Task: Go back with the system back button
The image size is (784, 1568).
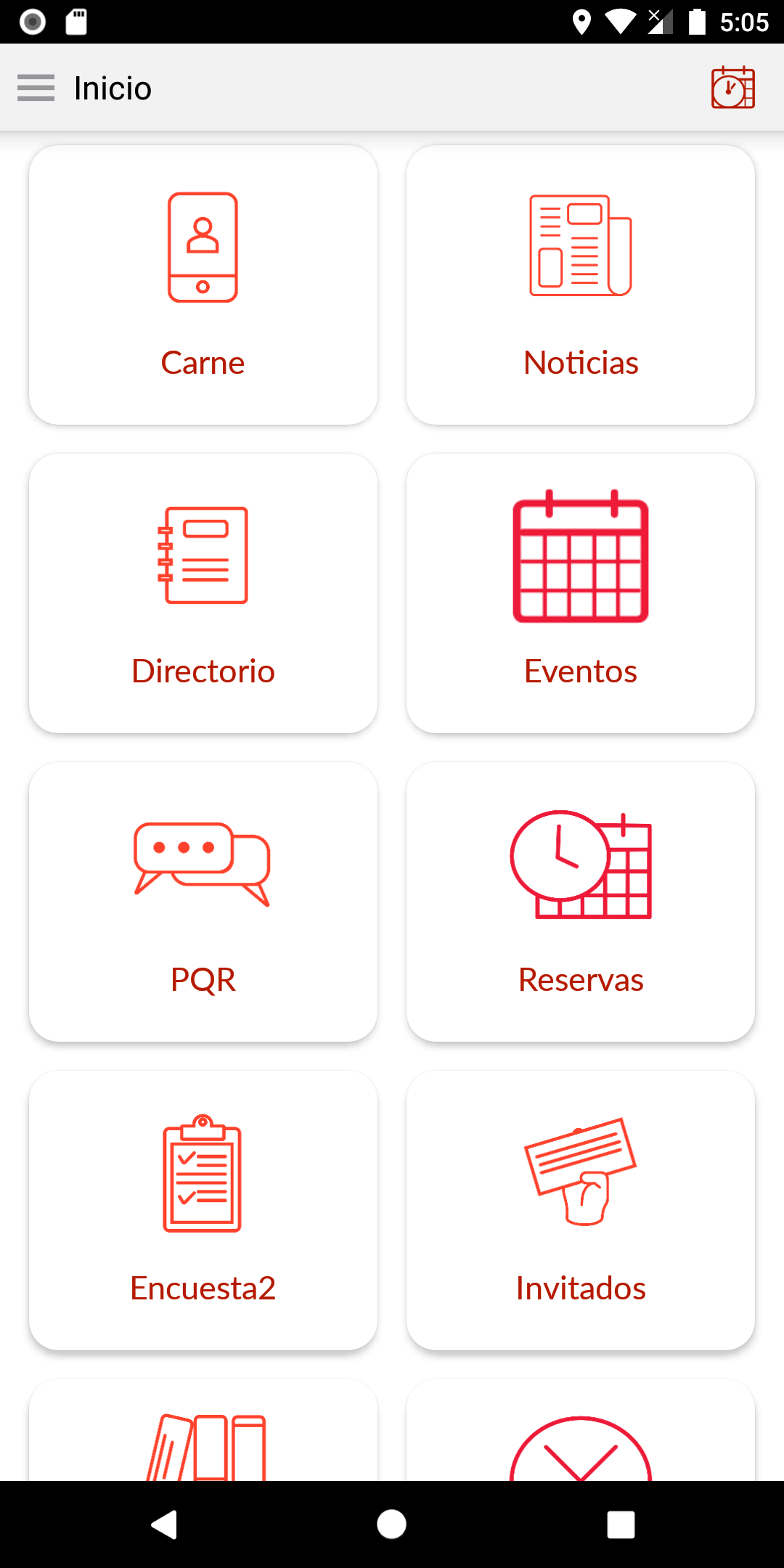Action: (x=164, y=1524)
